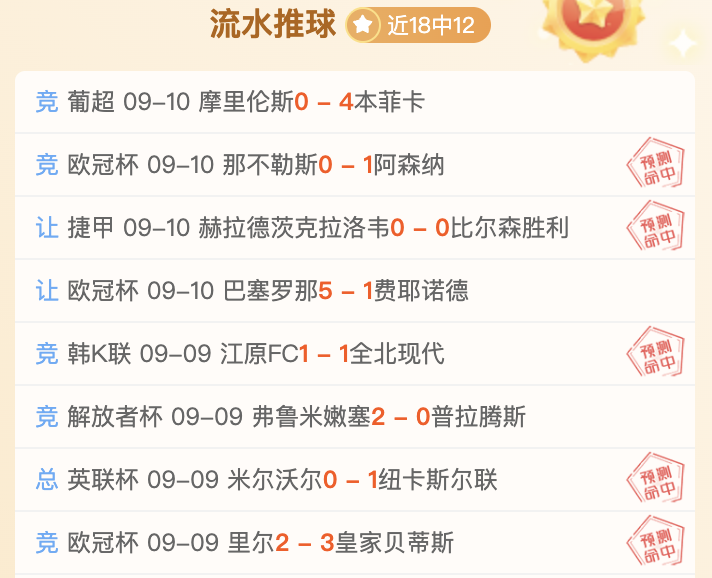Open the 摩里伦斯 vs 本菲卡 match row
This screenshot has height=578, width=712.
click(x=355, y=102)
